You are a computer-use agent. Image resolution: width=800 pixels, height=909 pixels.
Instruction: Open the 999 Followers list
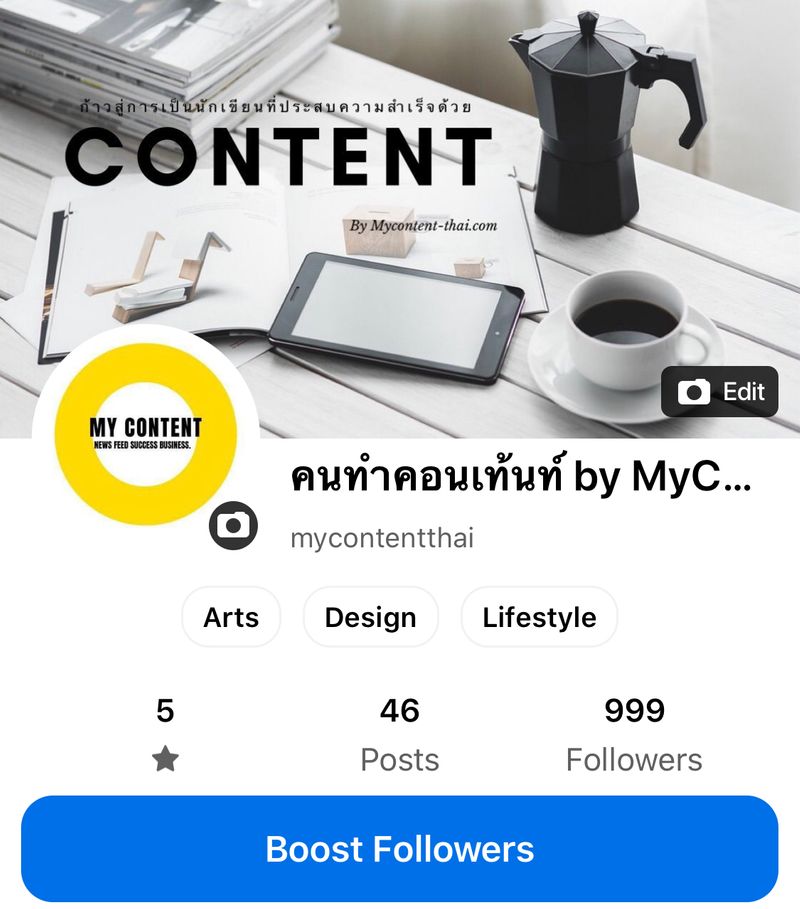click(x=634, y=733)
